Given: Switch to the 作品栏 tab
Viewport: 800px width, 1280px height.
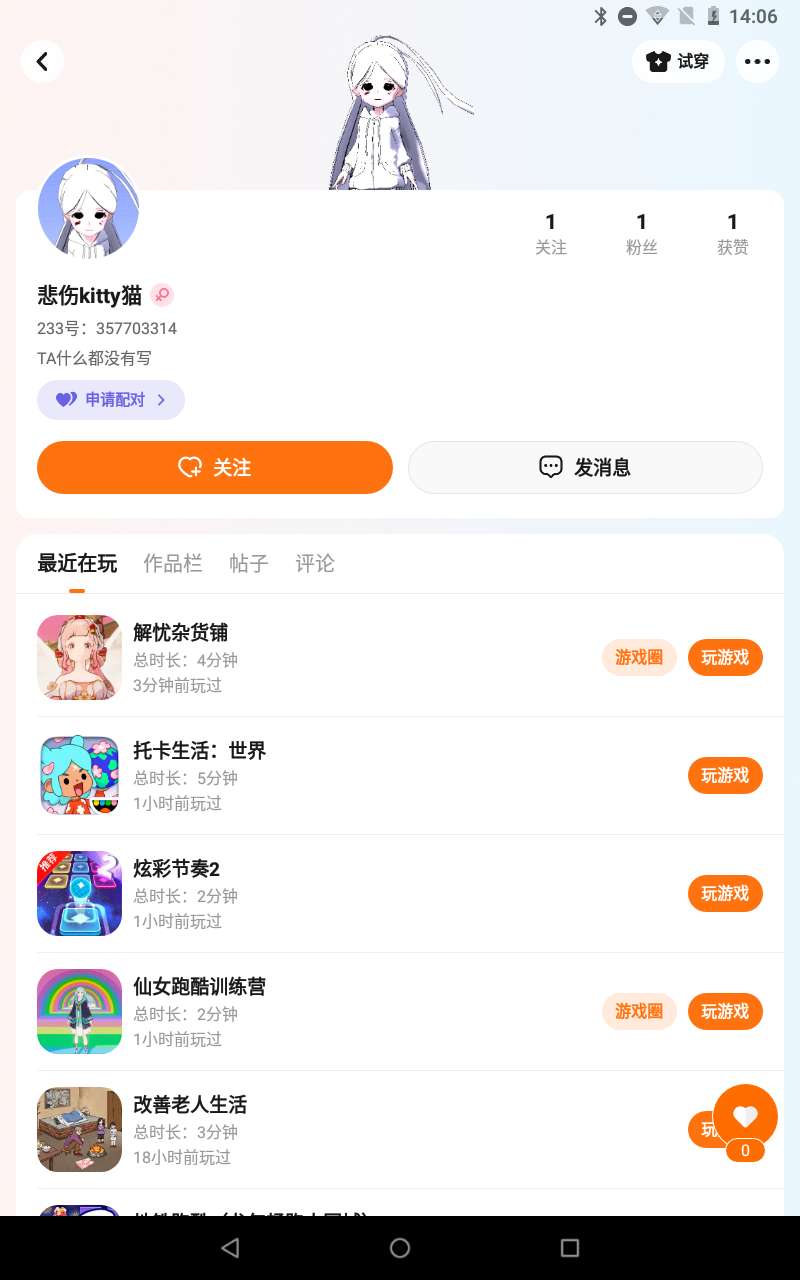Looking at the screenshot, I should click(x=173, y=564).
